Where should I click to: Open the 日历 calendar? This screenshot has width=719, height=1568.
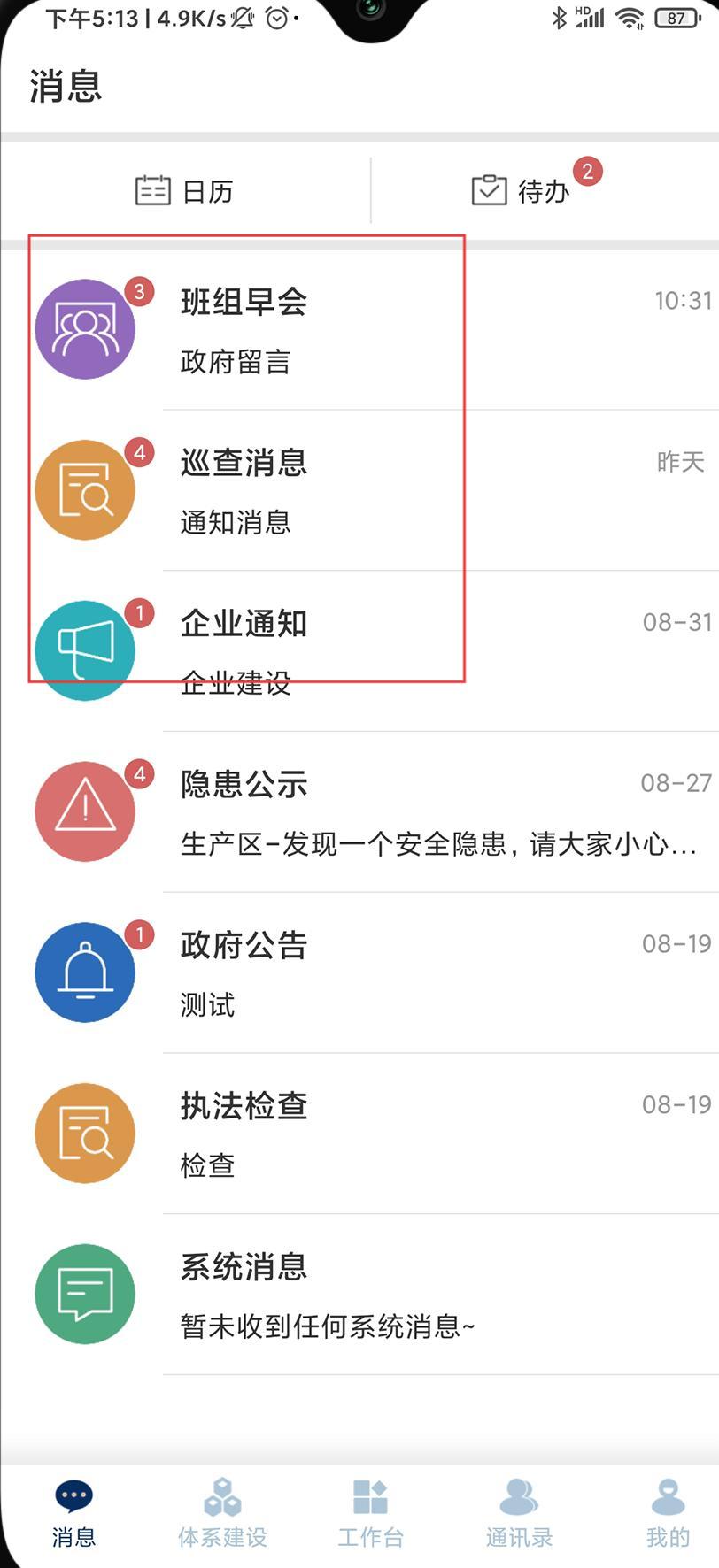(x=184, y=190)
